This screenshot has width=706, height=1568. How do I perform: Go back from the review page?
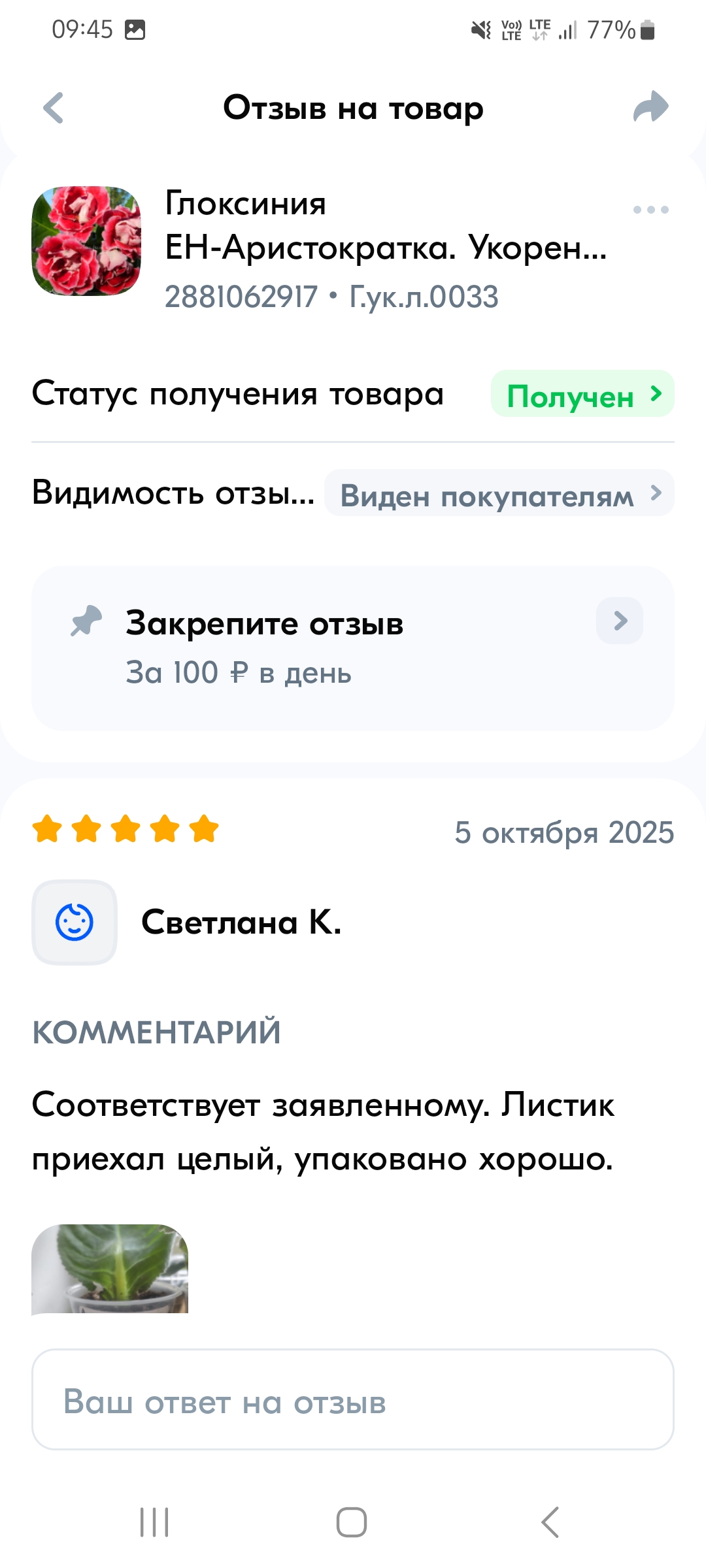tap(54, 108)
